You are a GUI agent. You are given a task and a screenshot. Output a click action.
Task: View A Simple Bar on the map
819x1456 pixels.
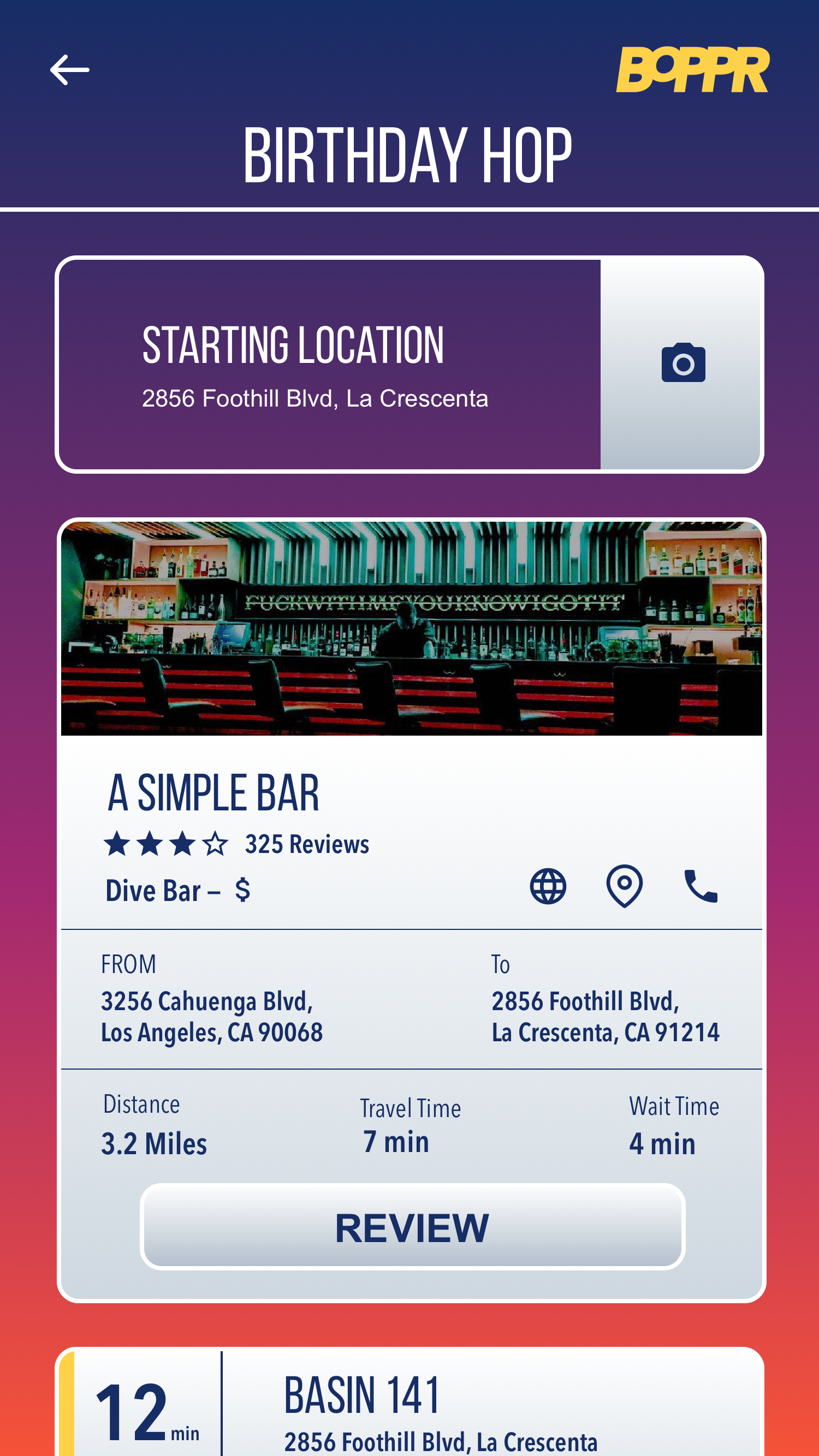[624, 886]
